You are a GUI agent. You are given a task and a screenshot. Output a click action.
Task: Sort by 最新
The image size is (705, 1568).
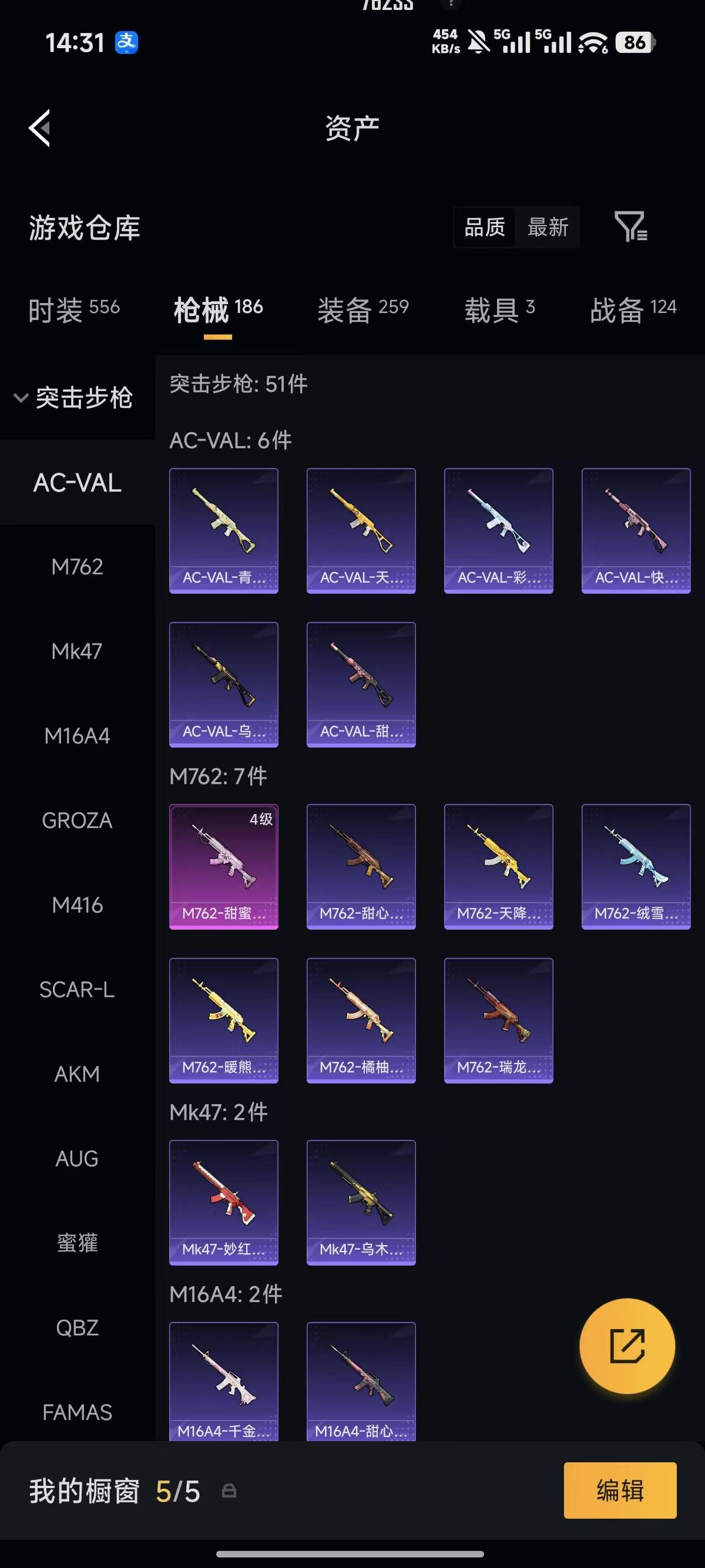(548, 227)
